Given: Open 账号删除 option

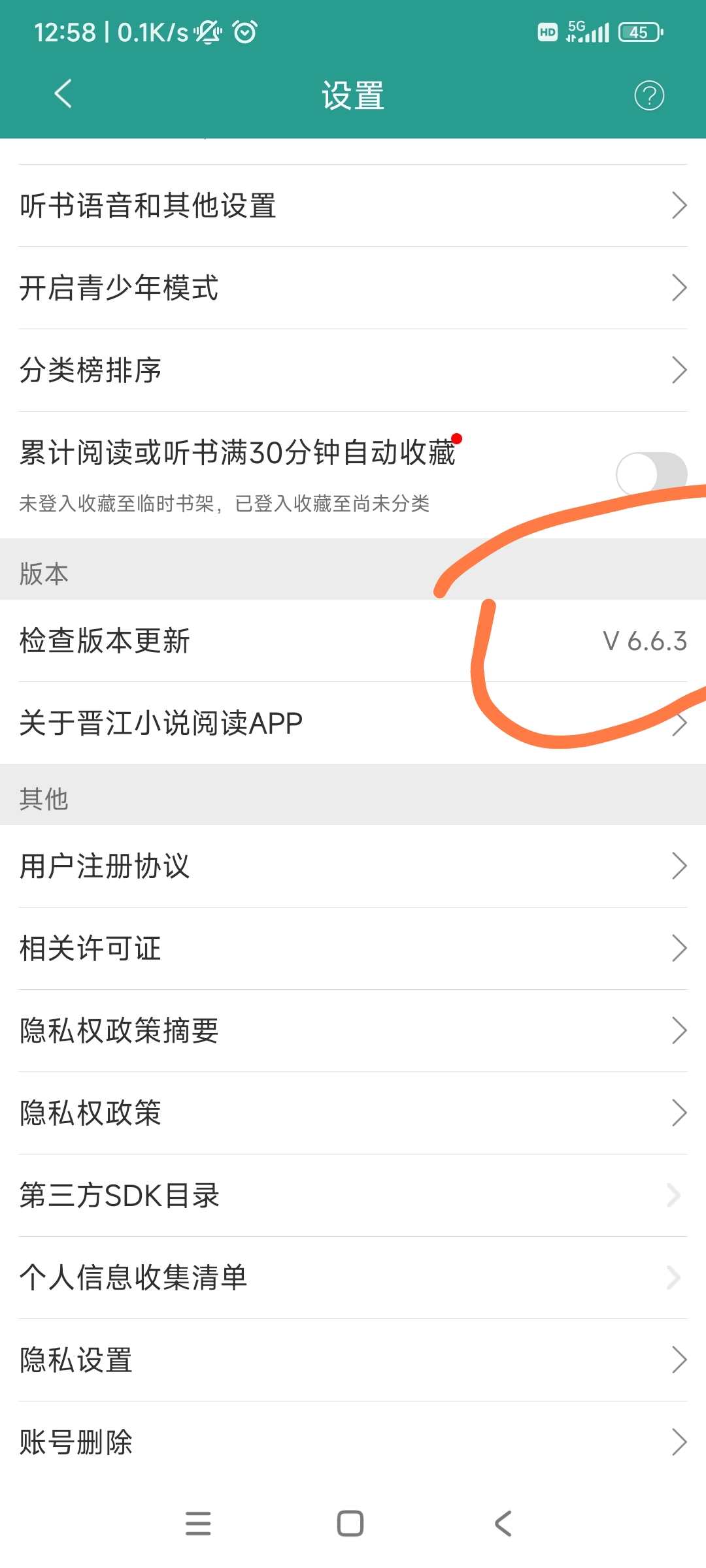Looking at the screenshot, I should 353,1443.
